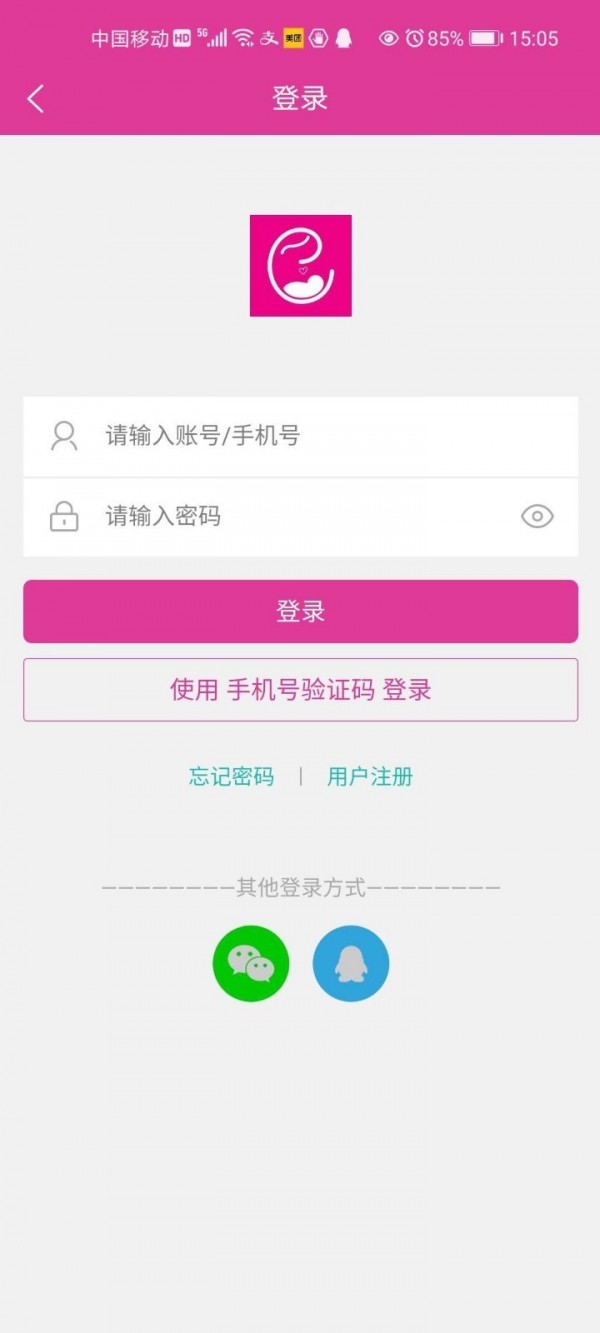This screenshot has width=600, height=1333.
Task: Tap the pink 登录 button
Action: [300, 611]
